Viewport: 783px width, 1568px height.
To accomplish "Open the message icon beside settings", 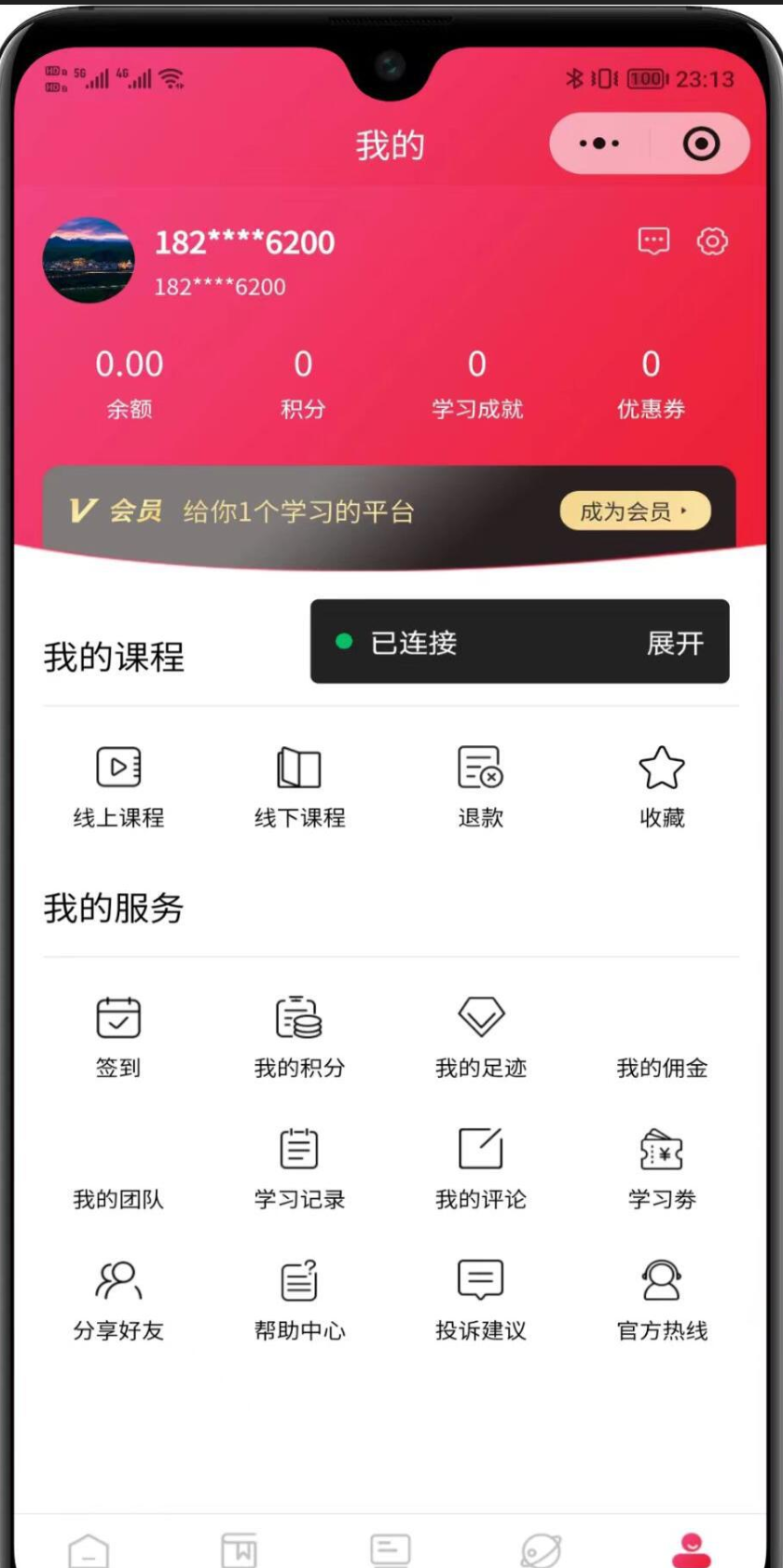I will [653, 241].
